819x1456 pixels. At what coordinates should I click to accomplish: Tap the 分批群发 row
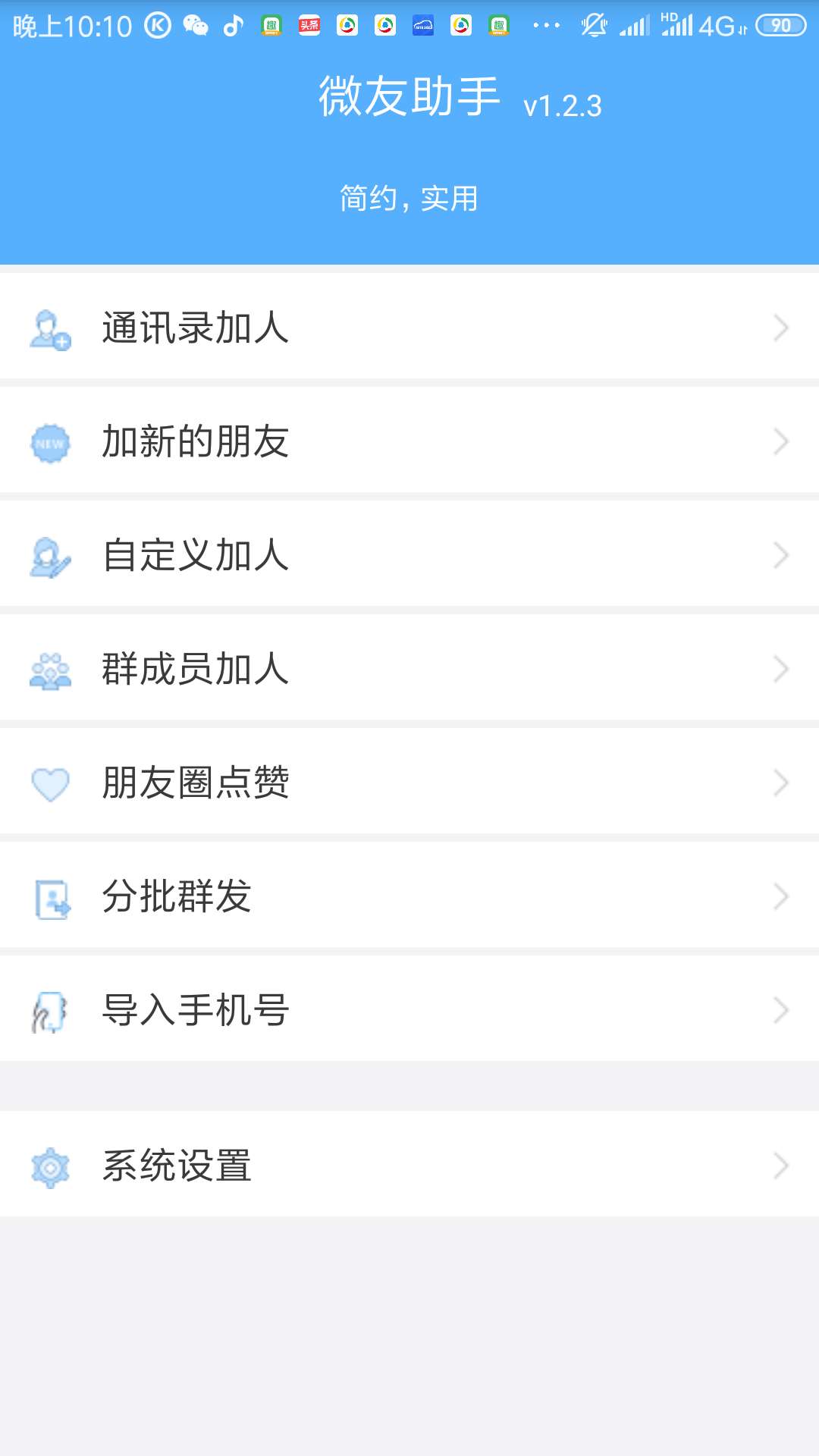409,896
